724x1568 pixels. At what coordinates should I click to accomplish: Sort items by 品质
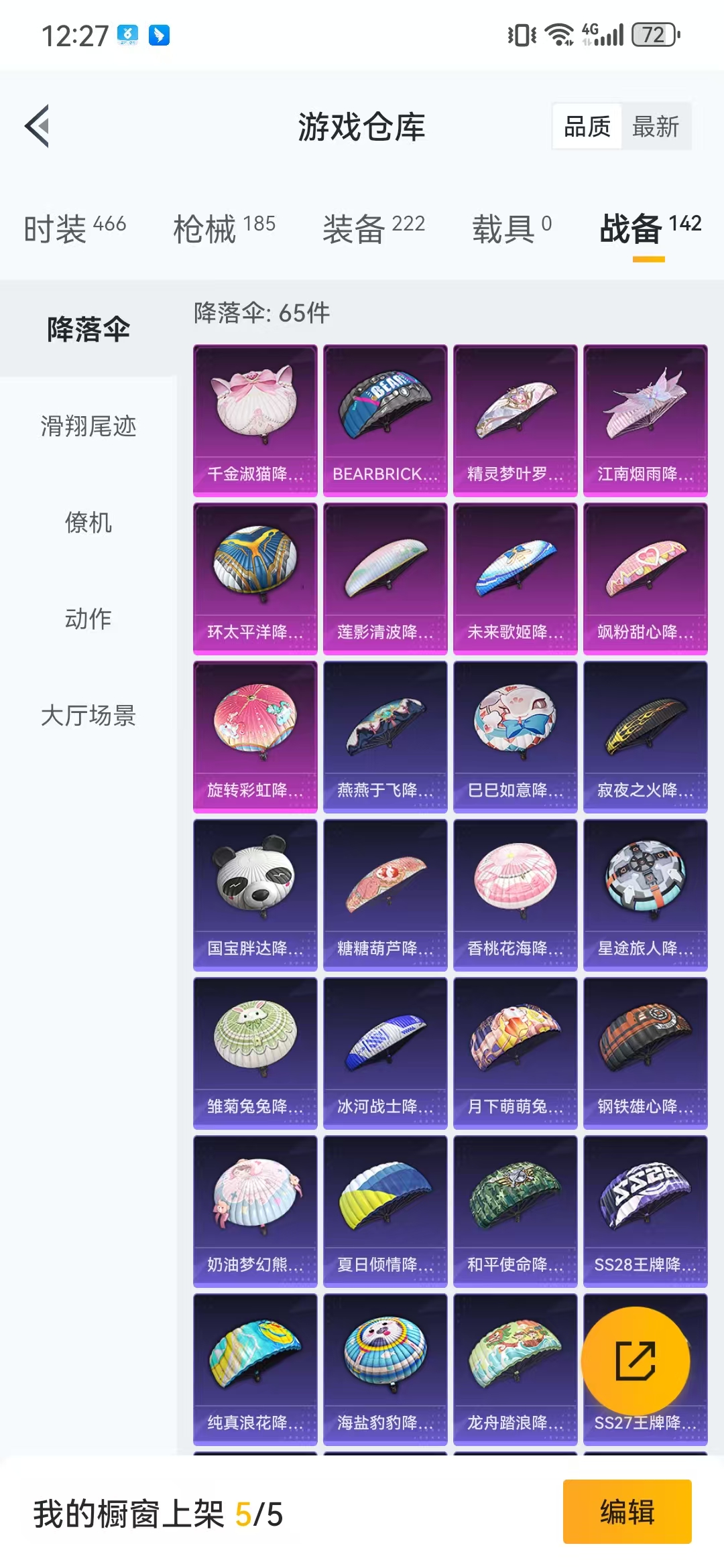coord(587,127)
